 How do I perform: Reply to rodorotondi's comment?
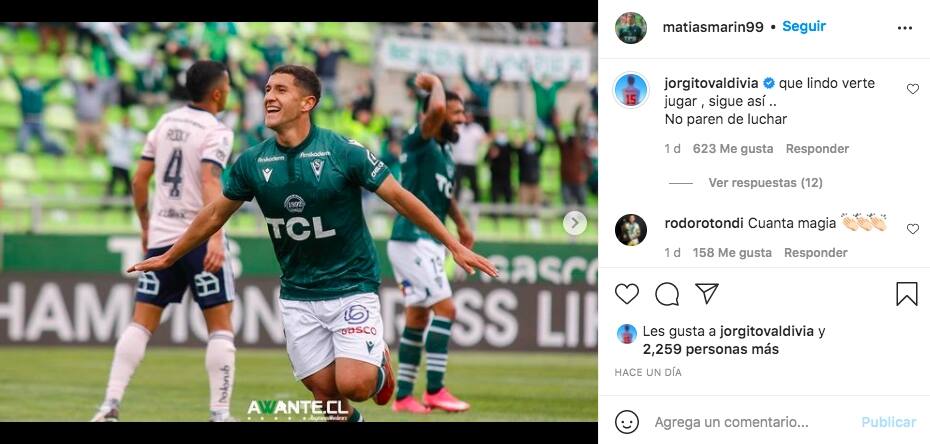816,253
